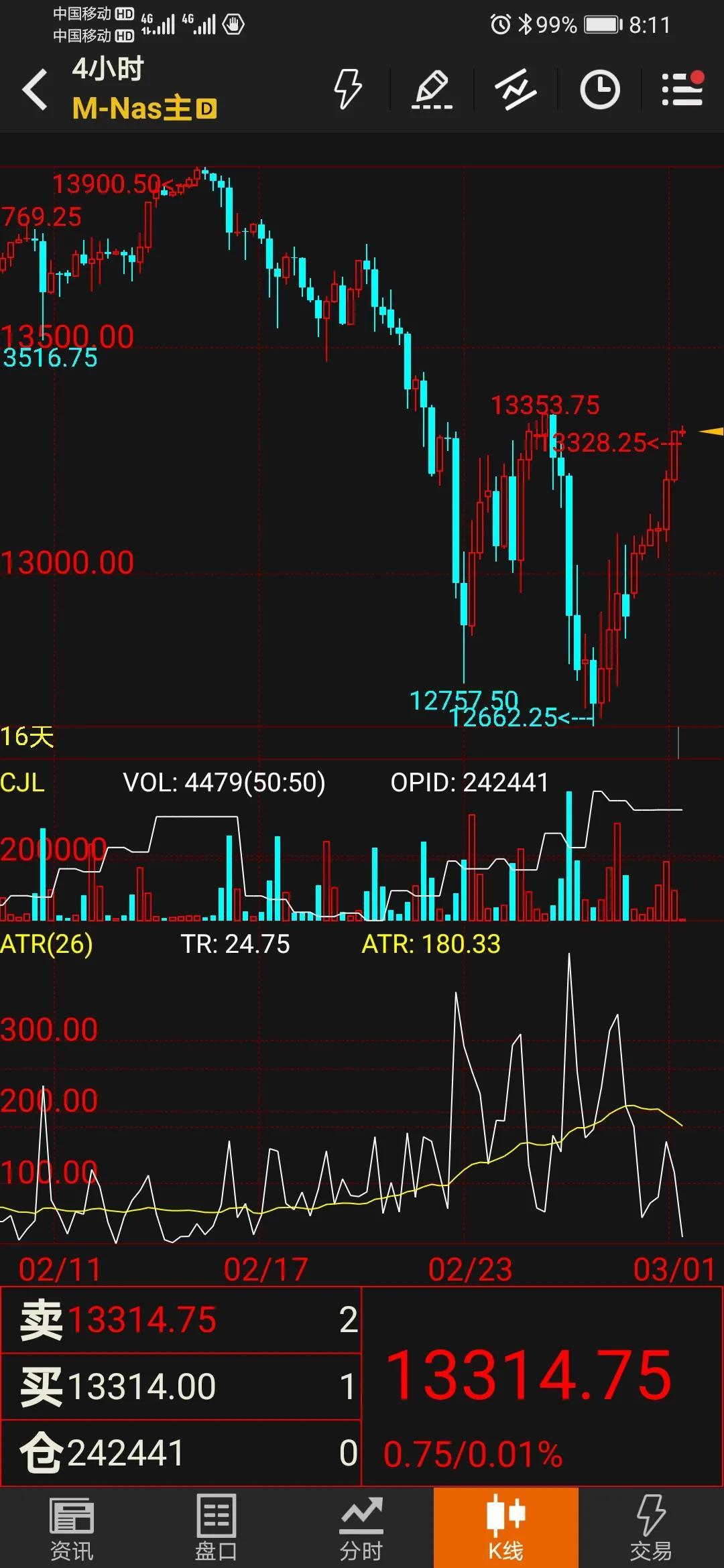Tap the ATR(26) indicator label
Viewport: 724px width, 1568px height.
[x=47, y=944]
